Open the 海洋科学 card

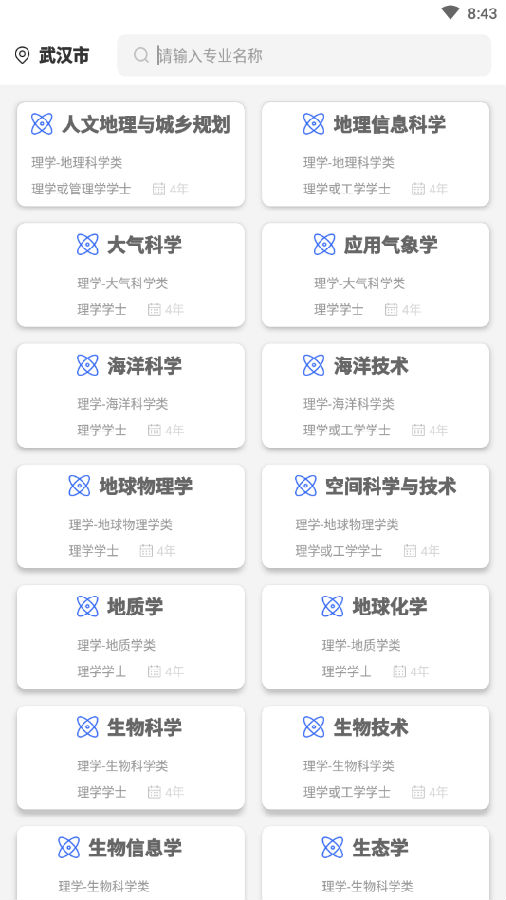pos(131,395)
